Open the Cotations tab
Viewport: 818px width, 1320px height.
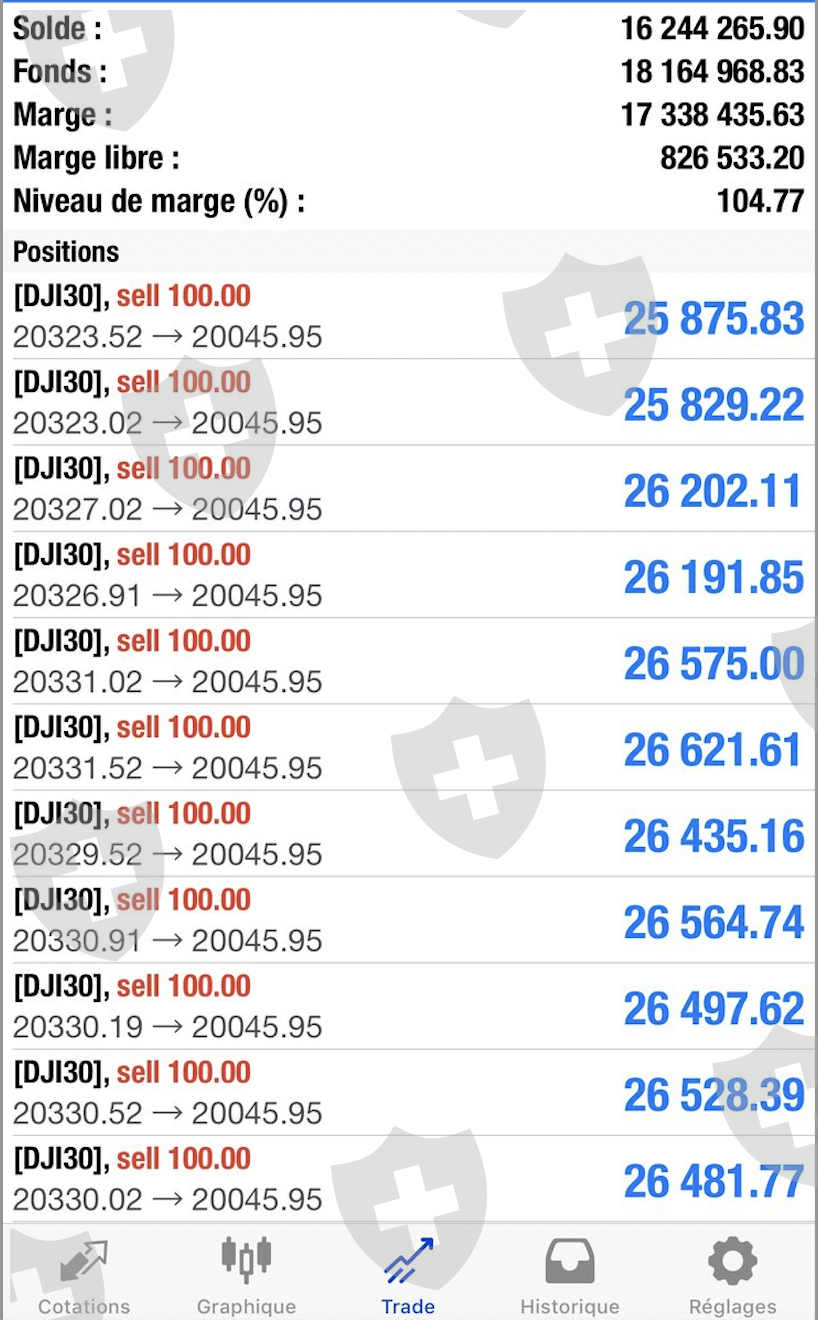coord(84,1275)
